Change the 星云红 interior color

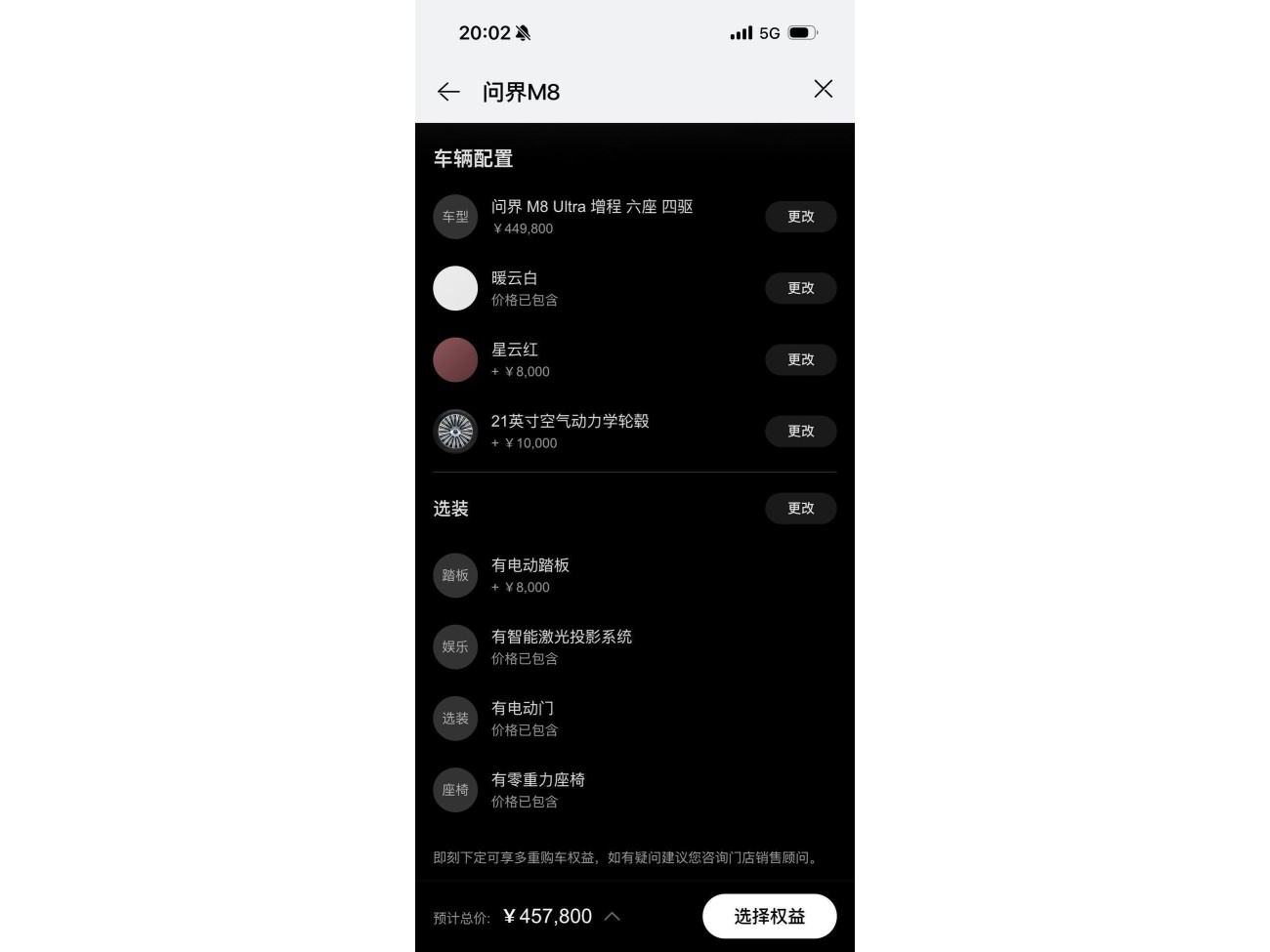(800, 359)
